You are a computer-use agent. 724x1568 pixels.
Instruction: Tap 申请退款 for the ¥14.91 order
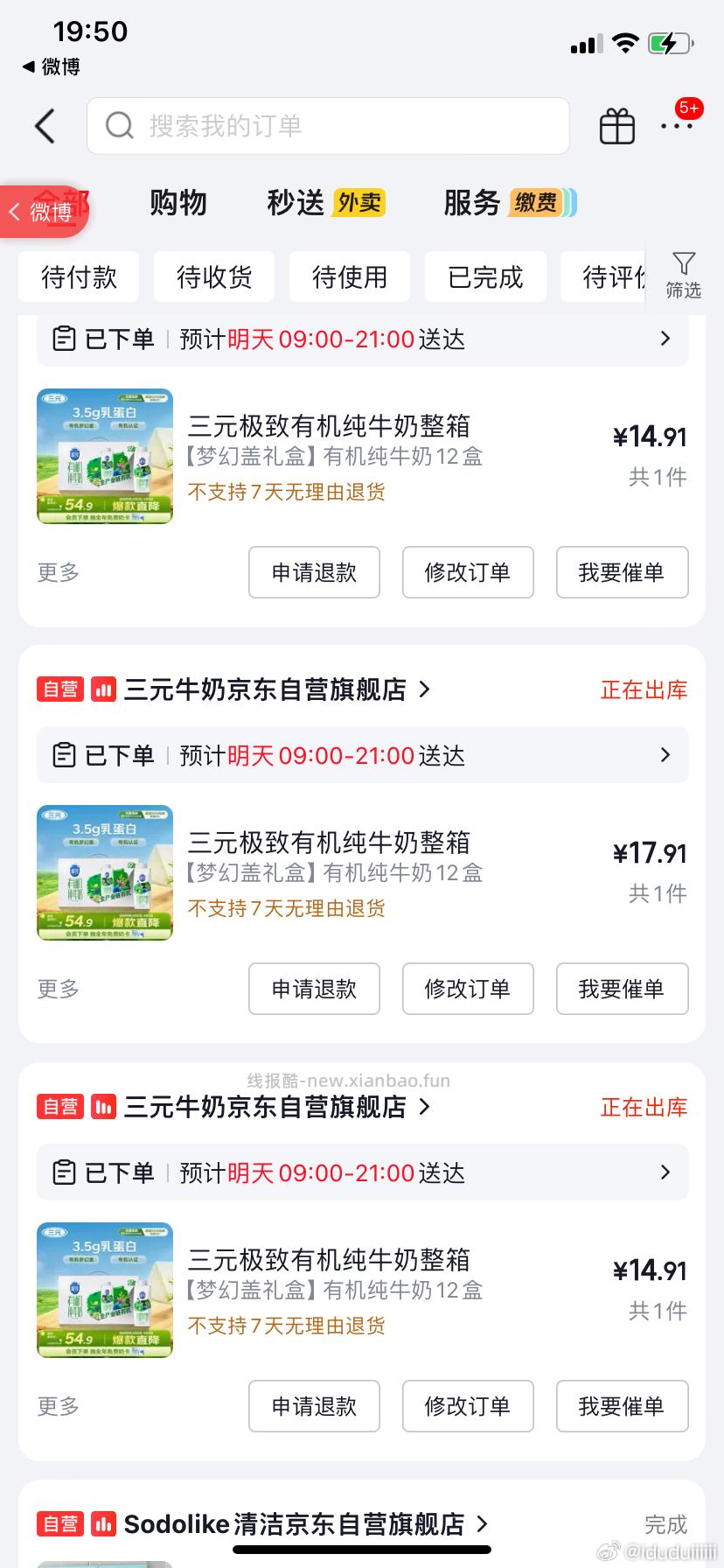314,572
